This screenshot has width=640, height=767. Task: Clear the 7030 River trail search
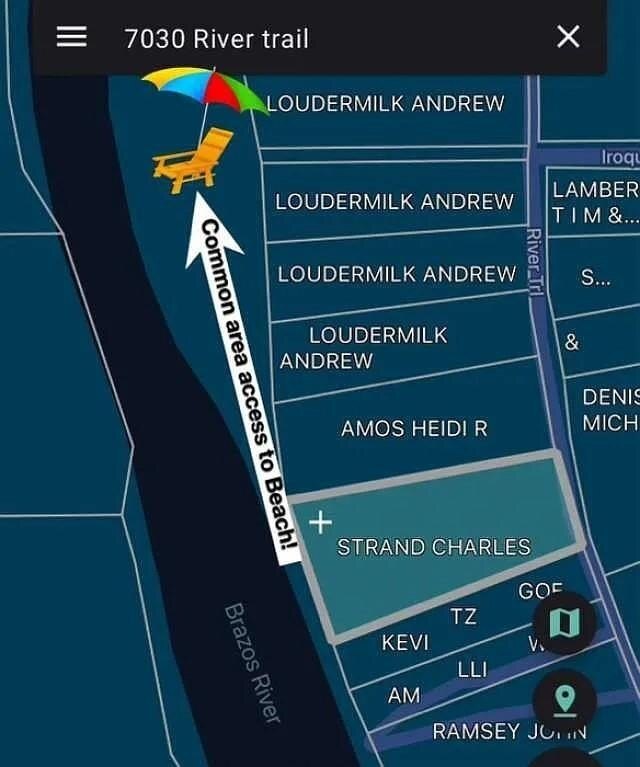pos(568,38)
